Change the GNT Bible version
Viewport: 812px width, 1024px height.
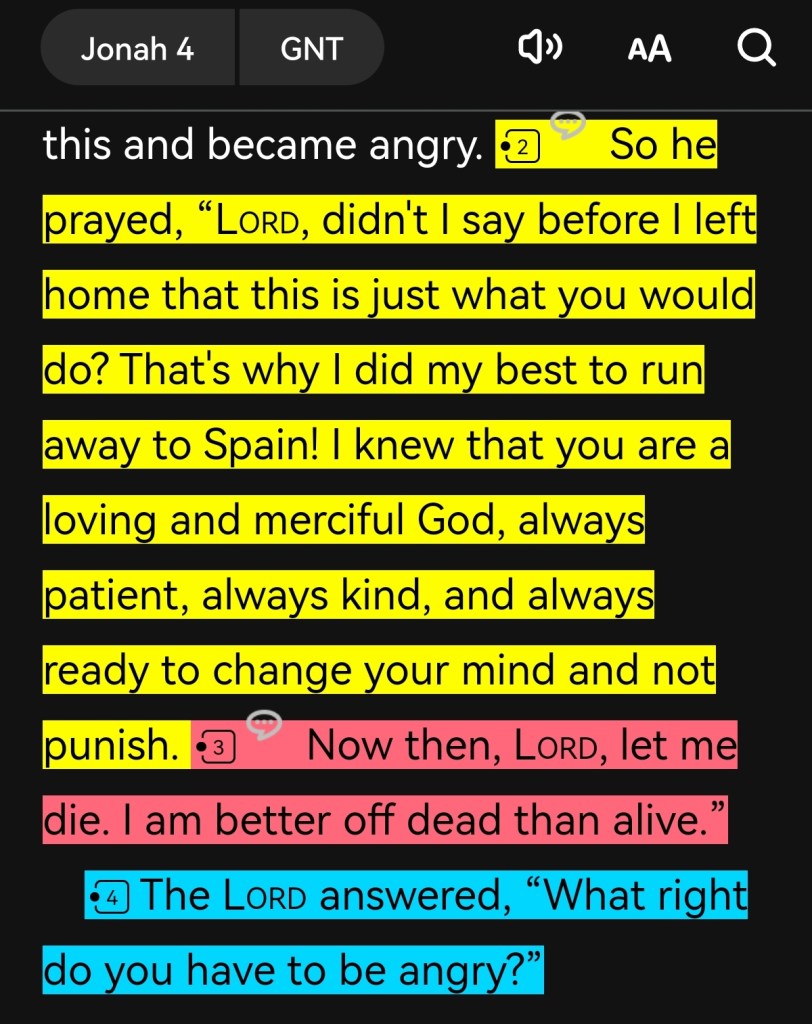coord(311,48)
